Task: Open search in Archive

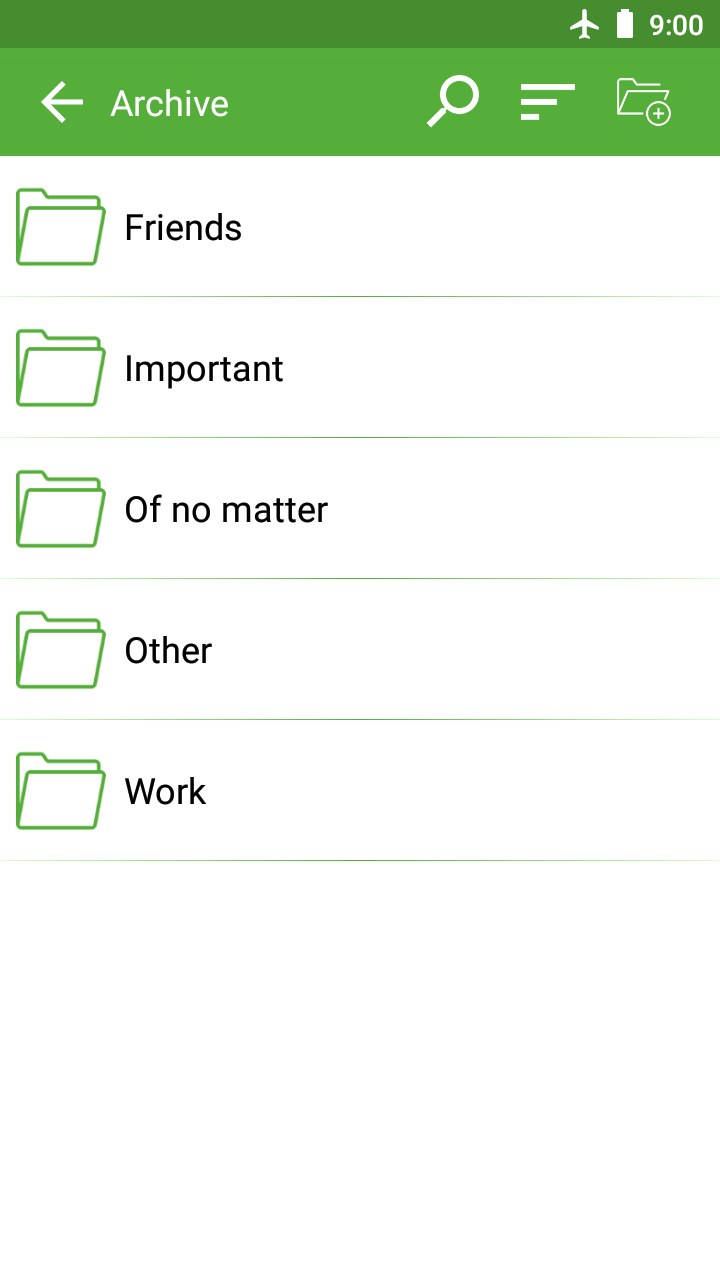Action: [x=453, y=102]
